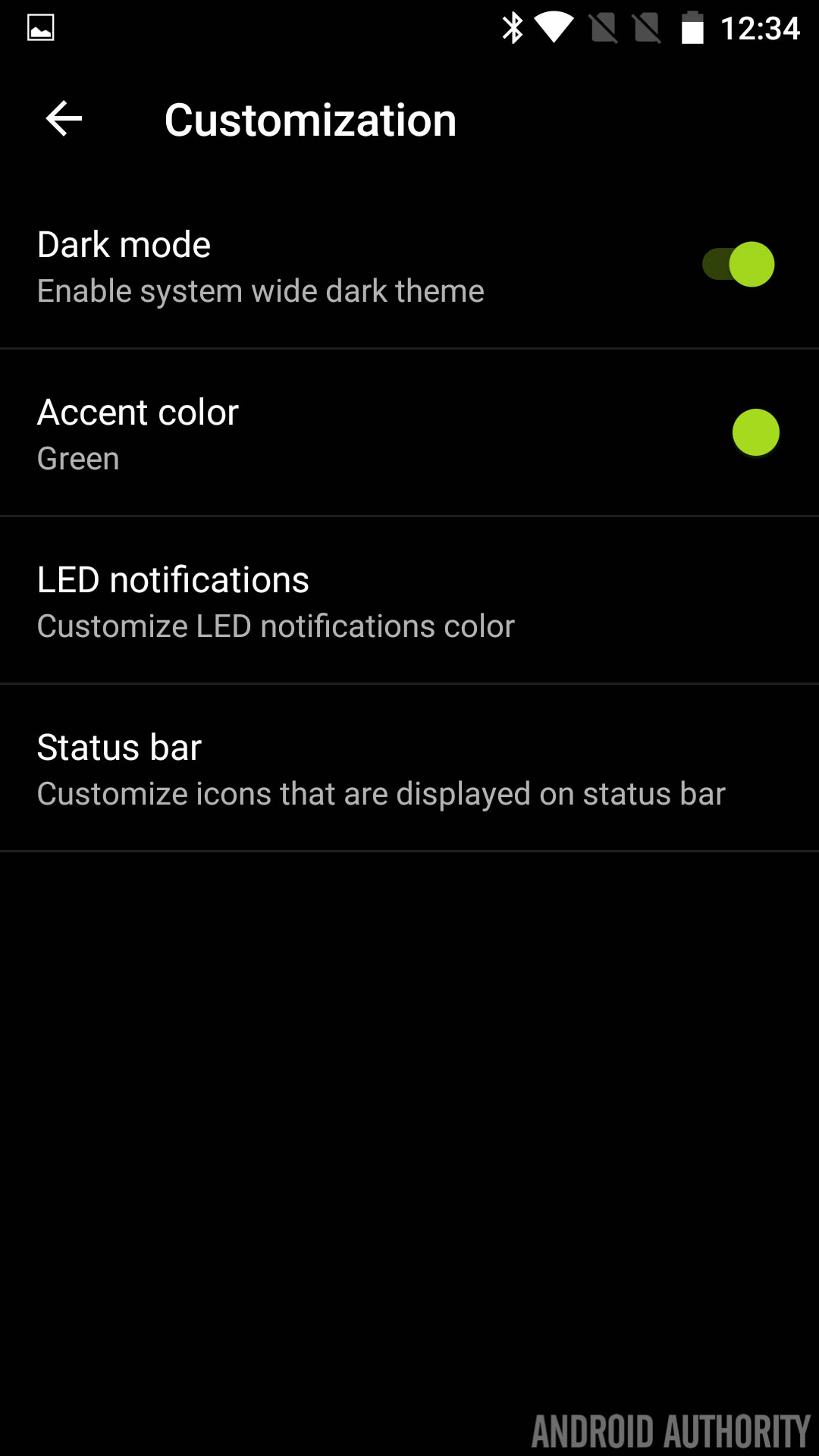
Task: Open Accent color setting
Action: (409, 433)
